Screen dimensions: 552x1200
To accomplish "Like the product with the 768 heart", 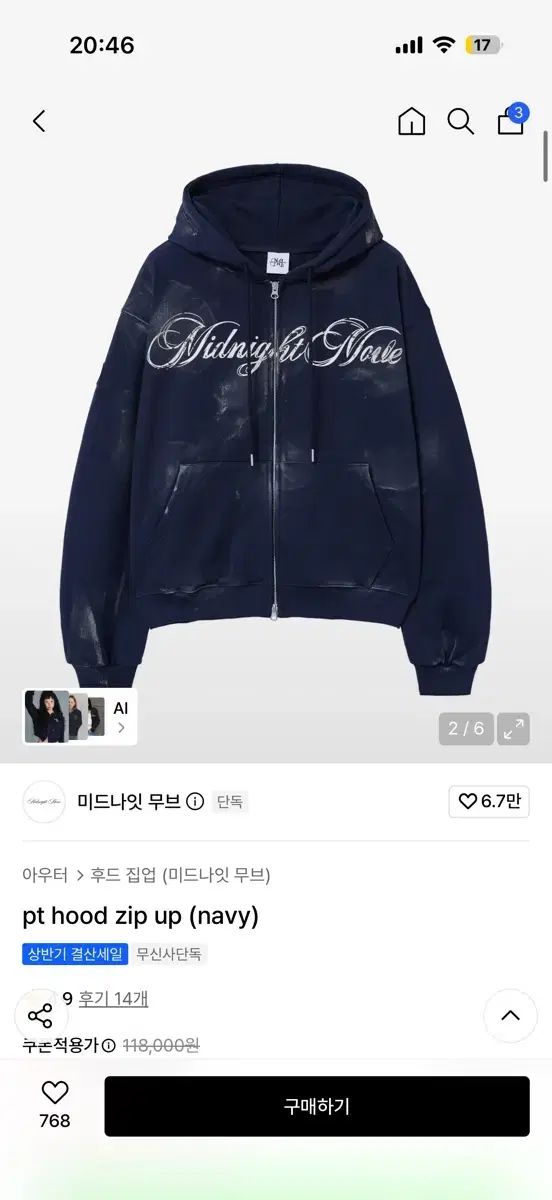I will [x=55, y=1105].
